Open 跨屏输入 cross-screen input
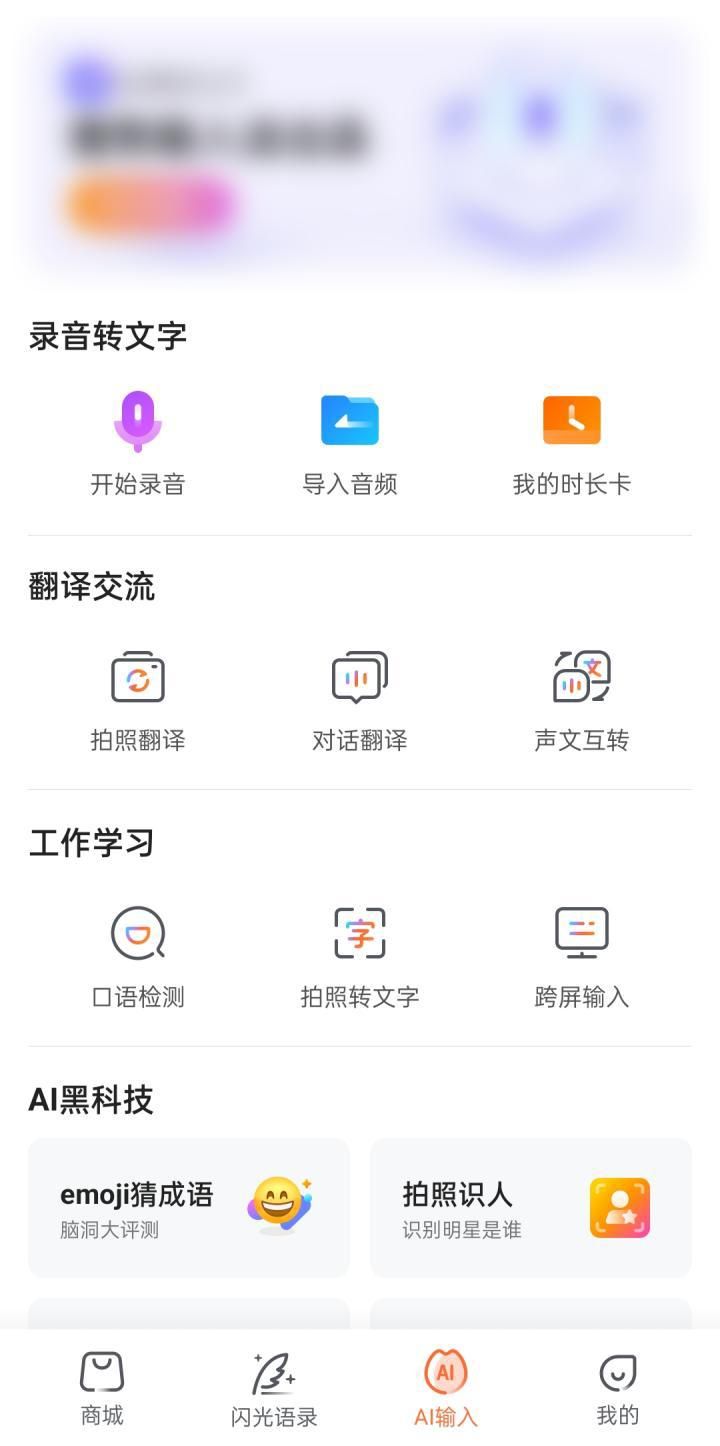Image resolution: width=720 pixels, height=1446 pixels. click(582, 954)
